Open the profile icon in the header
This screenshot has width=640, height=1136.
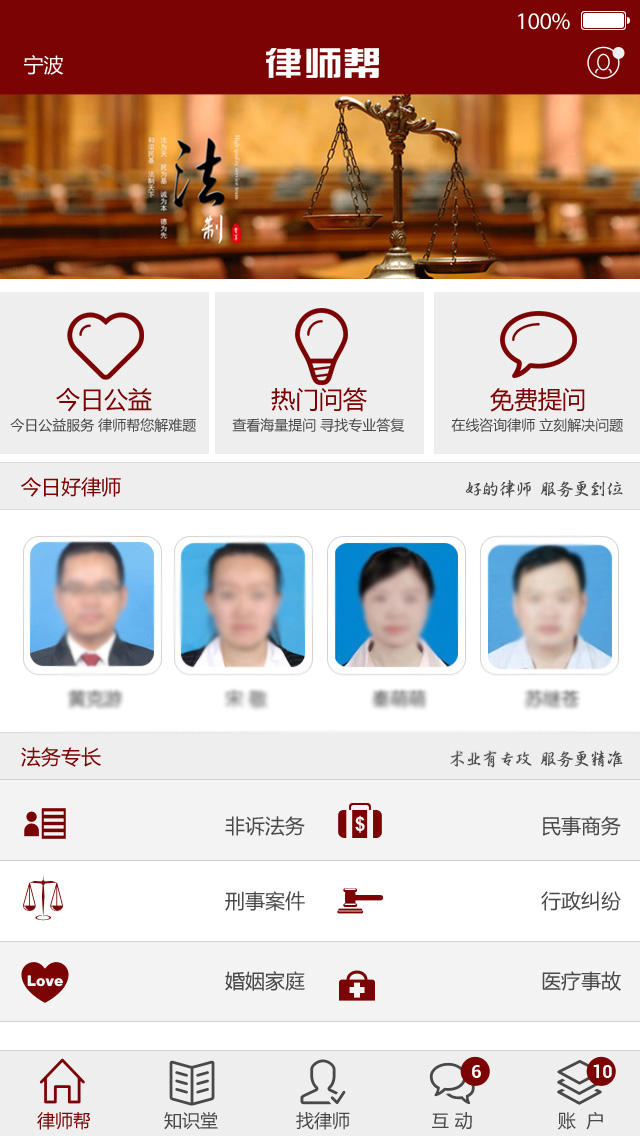click(x=603, y=63)
